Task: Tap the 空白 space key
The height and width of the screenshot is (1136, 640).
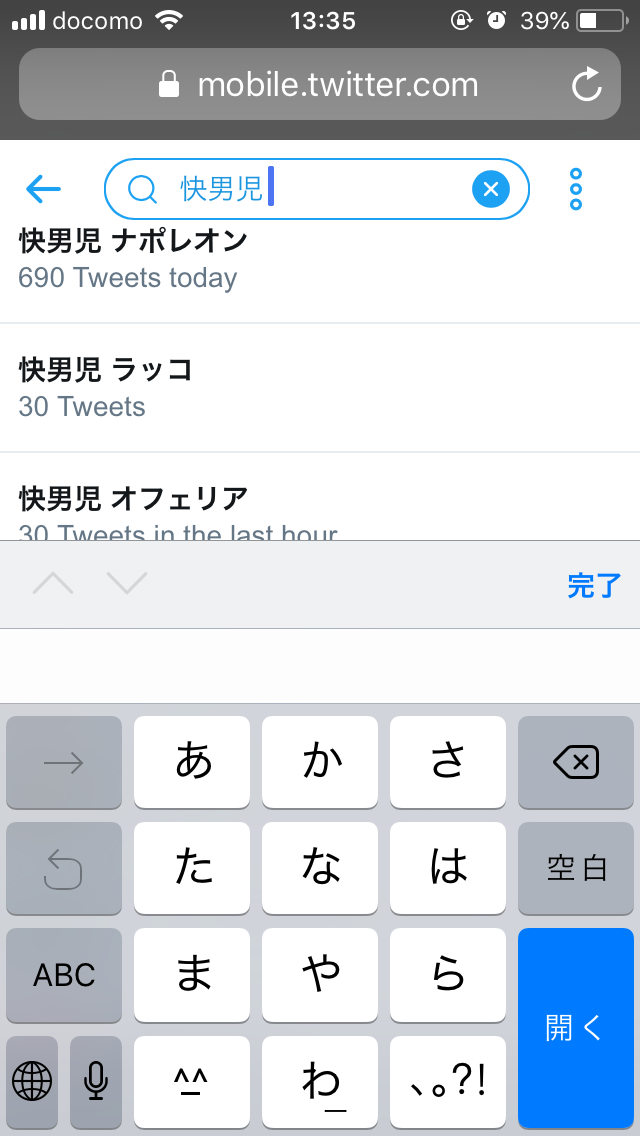Action: [x=576, y=868]
